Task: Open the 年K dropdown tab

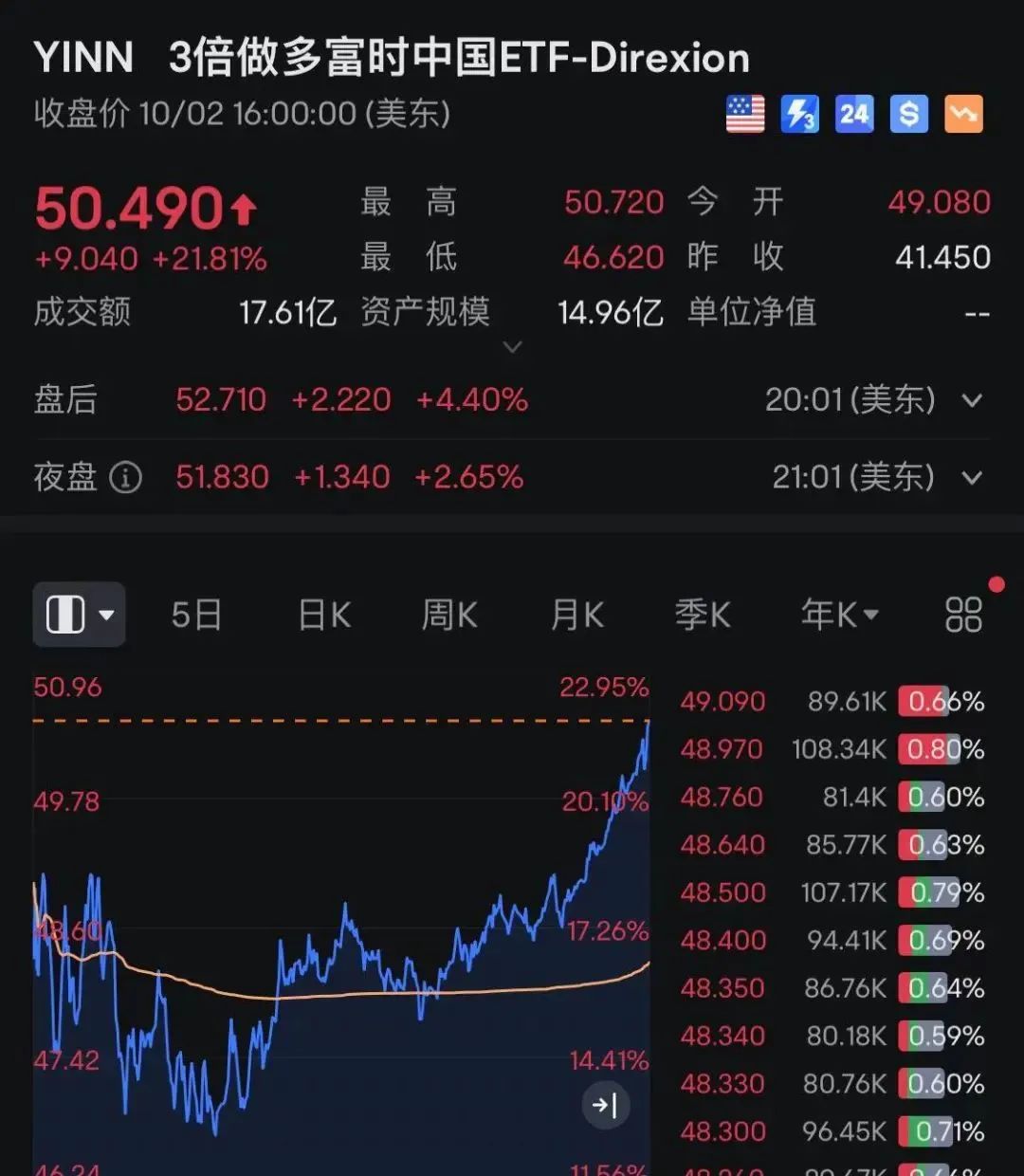Action: tap(839, 615)
